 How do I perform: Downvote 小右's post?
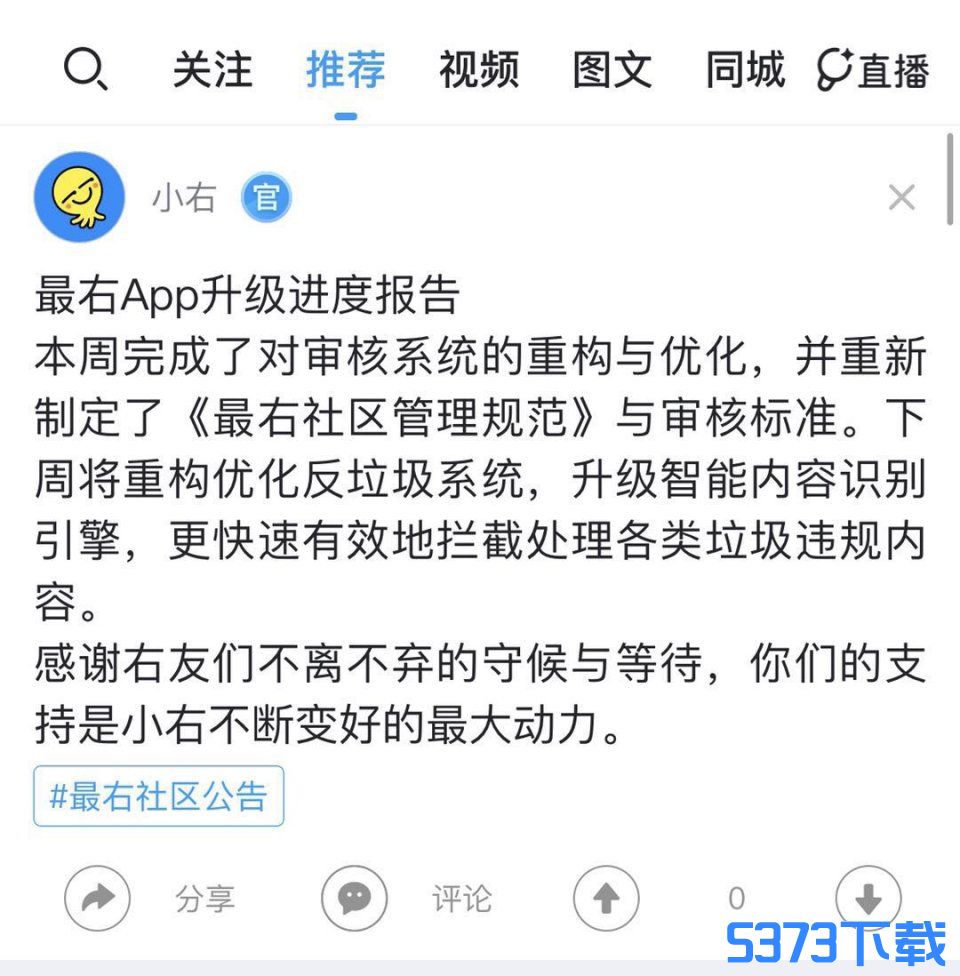pos(868,895)
